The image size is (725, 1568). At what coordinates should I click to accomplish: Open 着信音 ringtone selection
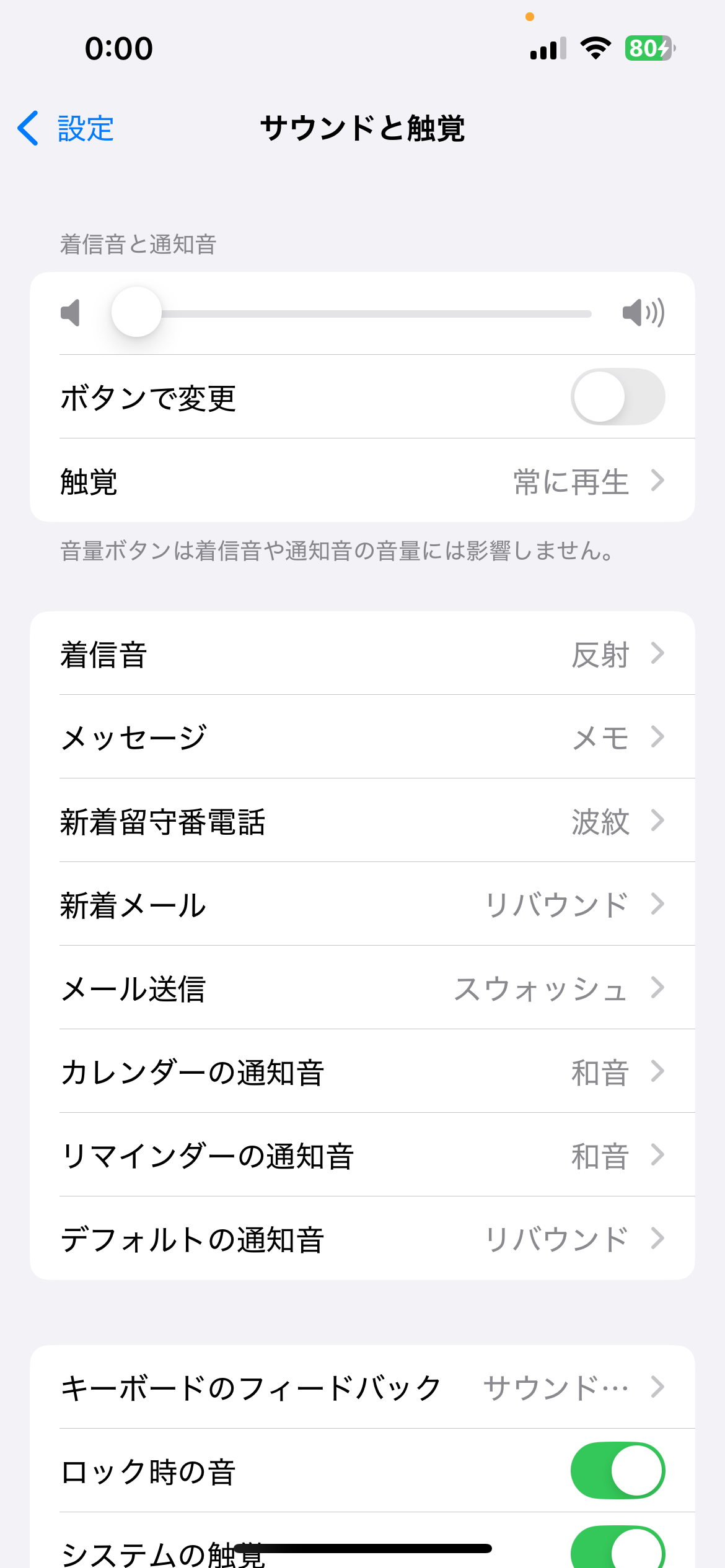(362, 654)
